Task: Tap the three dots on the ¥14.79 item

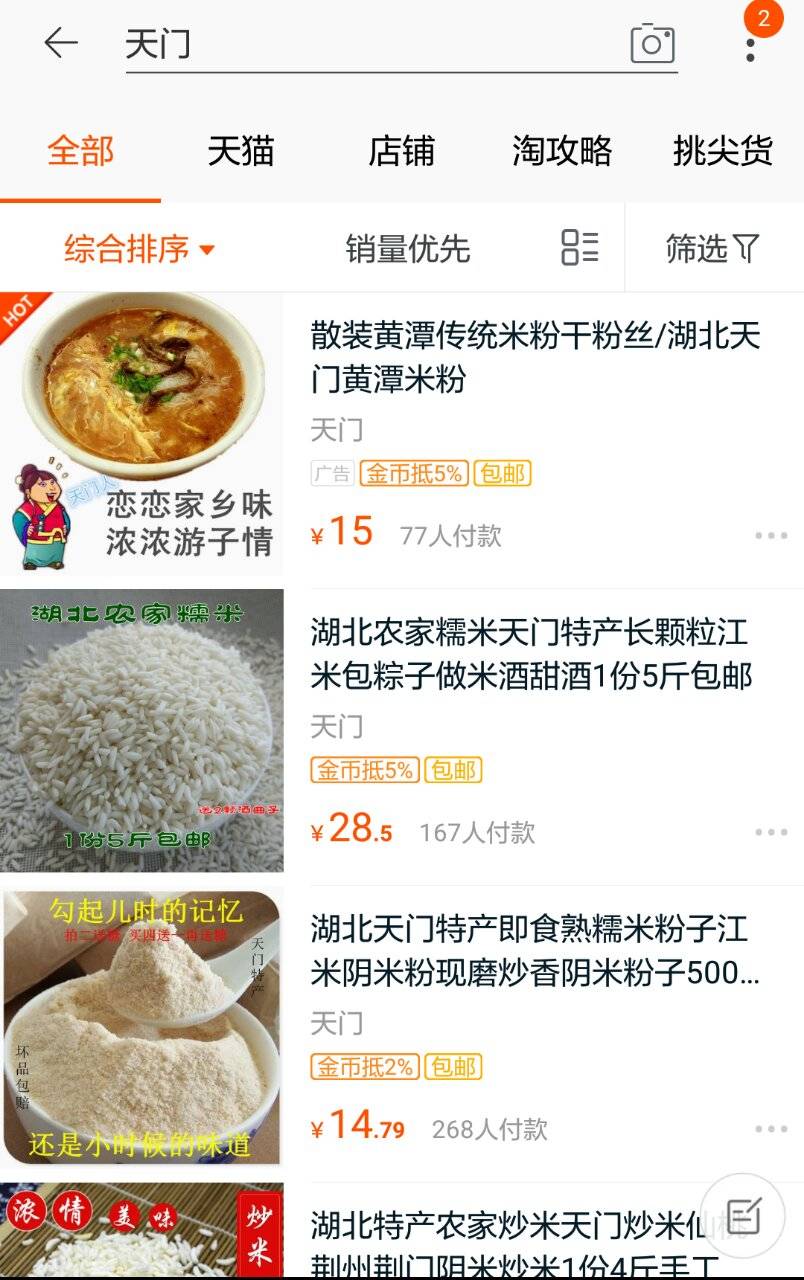Action: click(771, 1129)
